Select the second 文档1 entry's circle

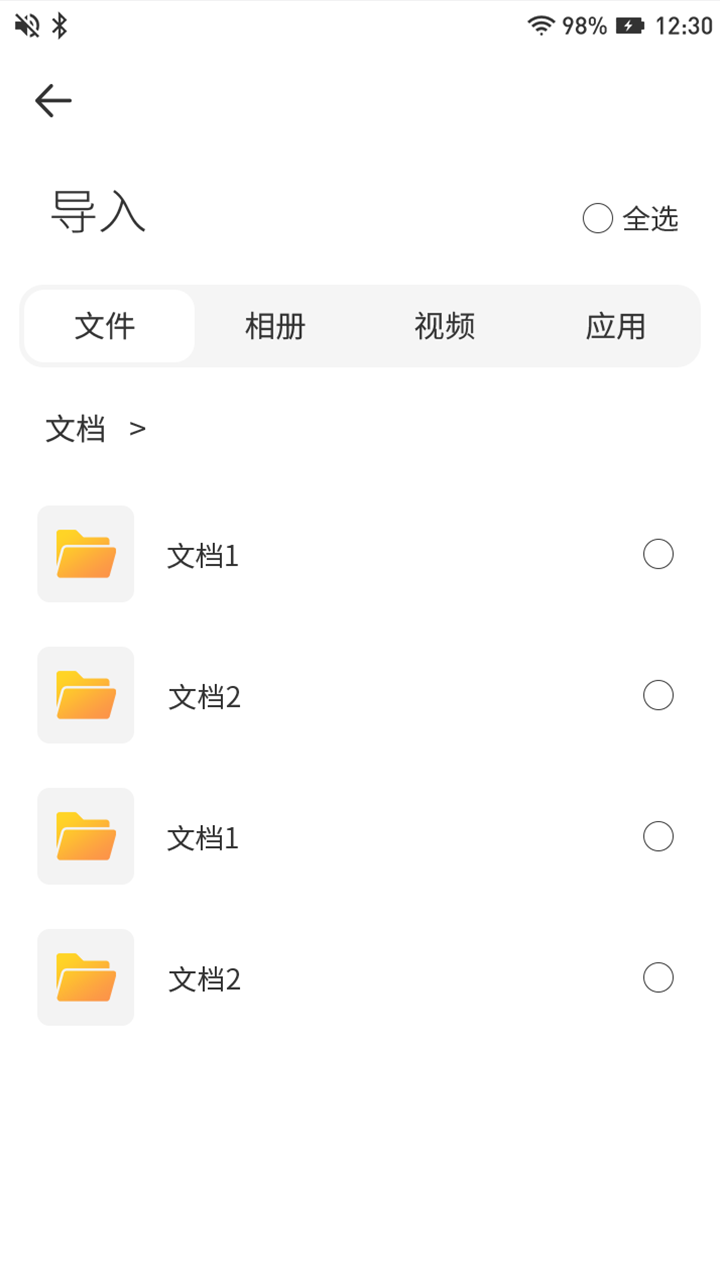(x=658, y=836)
